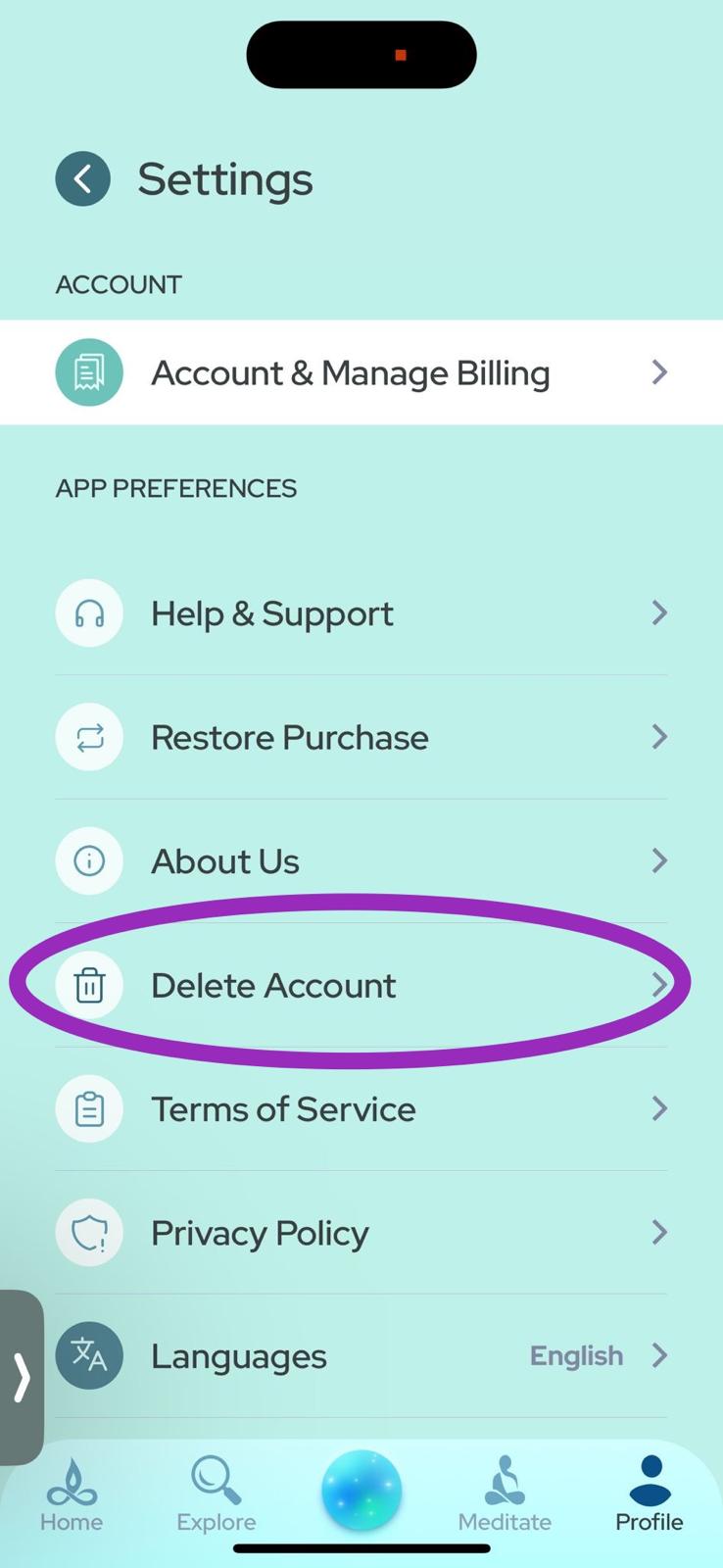The image size is (723, 1568).
Task: Open the Profile tab
Action: [x=649, y=1494]
